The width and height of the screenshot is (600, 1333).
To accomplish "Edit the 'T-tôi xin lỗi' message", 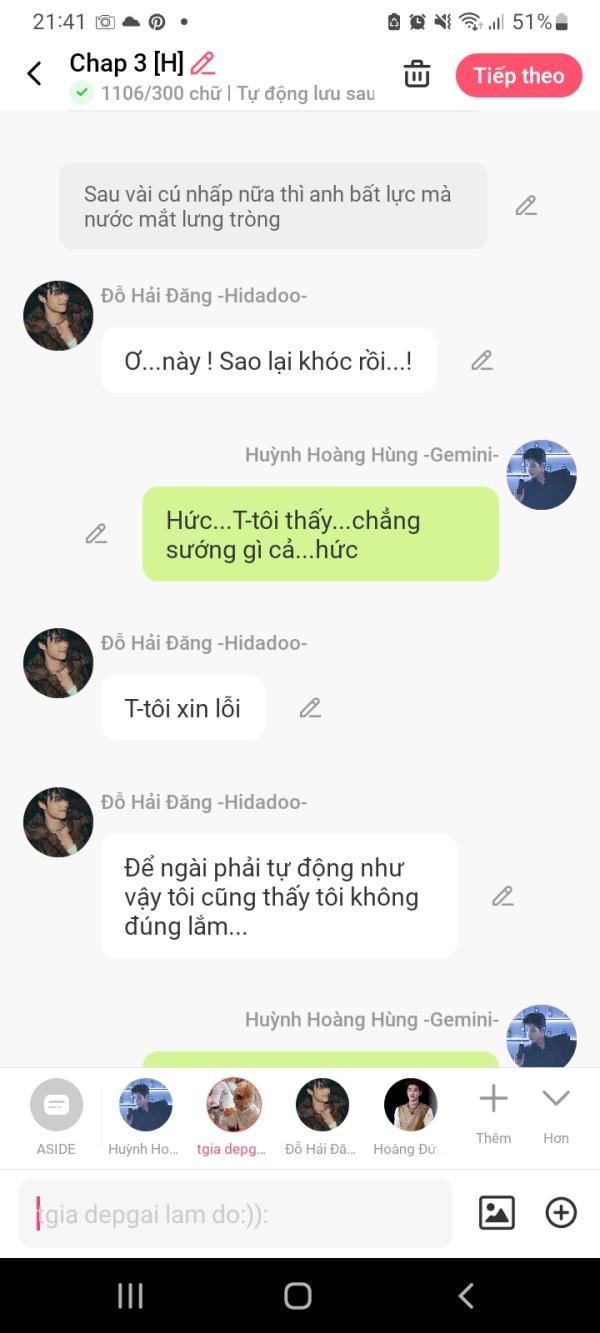I will pyautogui.click(x=310, y=708).
